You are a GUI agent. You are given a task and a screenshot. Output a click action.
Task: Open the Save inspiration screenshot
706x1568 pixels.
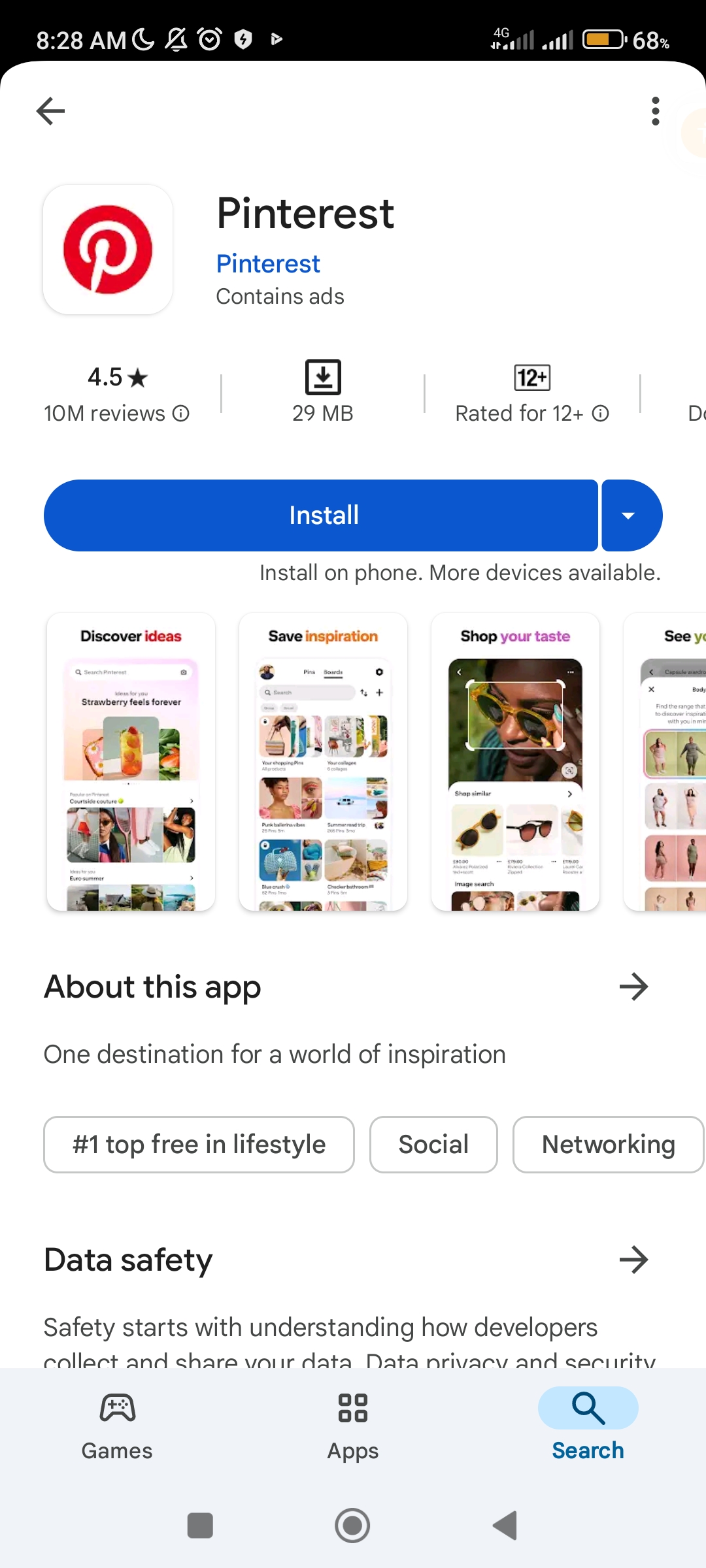(x=323, y=762)
